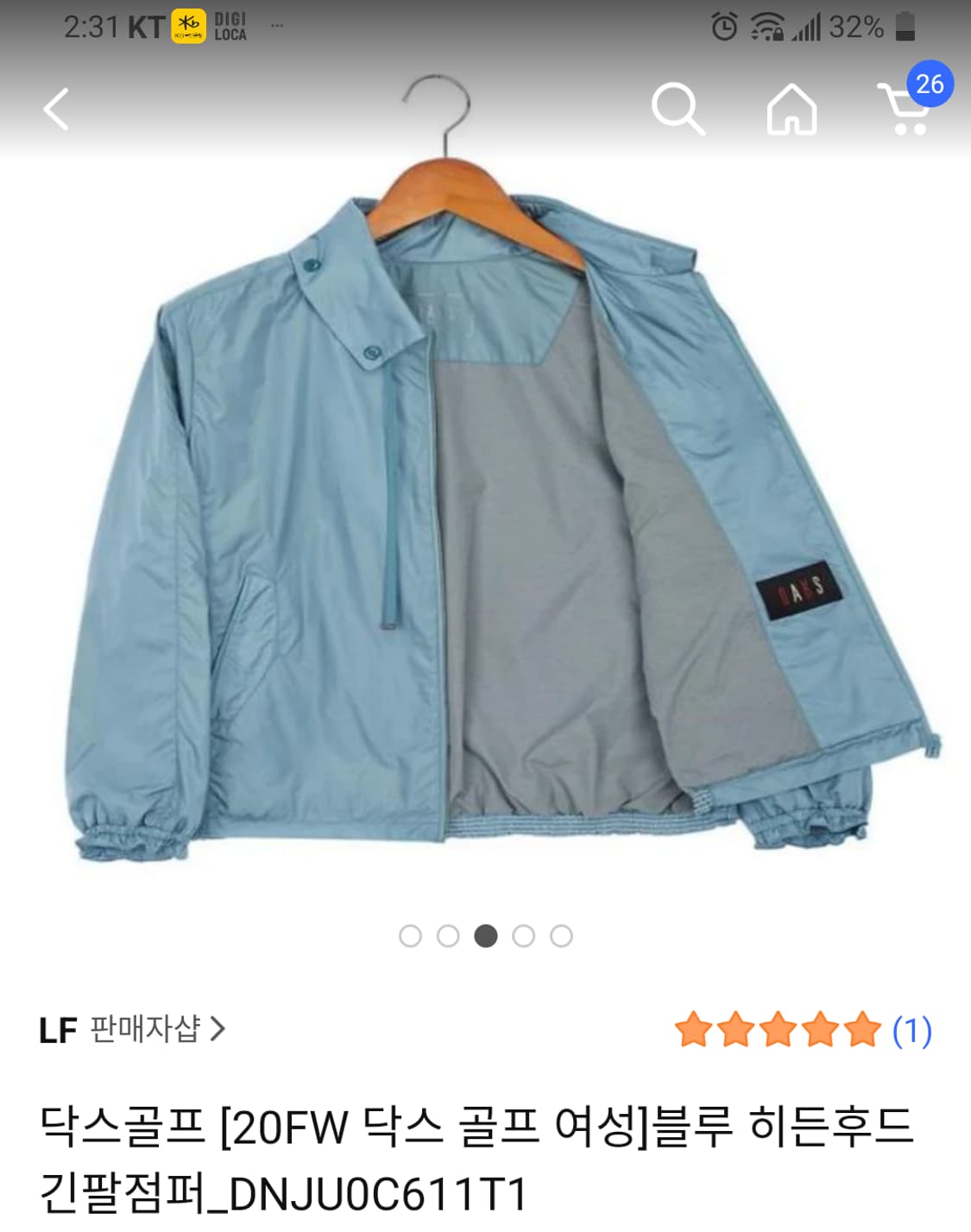Activate the last carousel indicator dot
This screenshot has width=971, height=1232.
[x=562, y=934]
